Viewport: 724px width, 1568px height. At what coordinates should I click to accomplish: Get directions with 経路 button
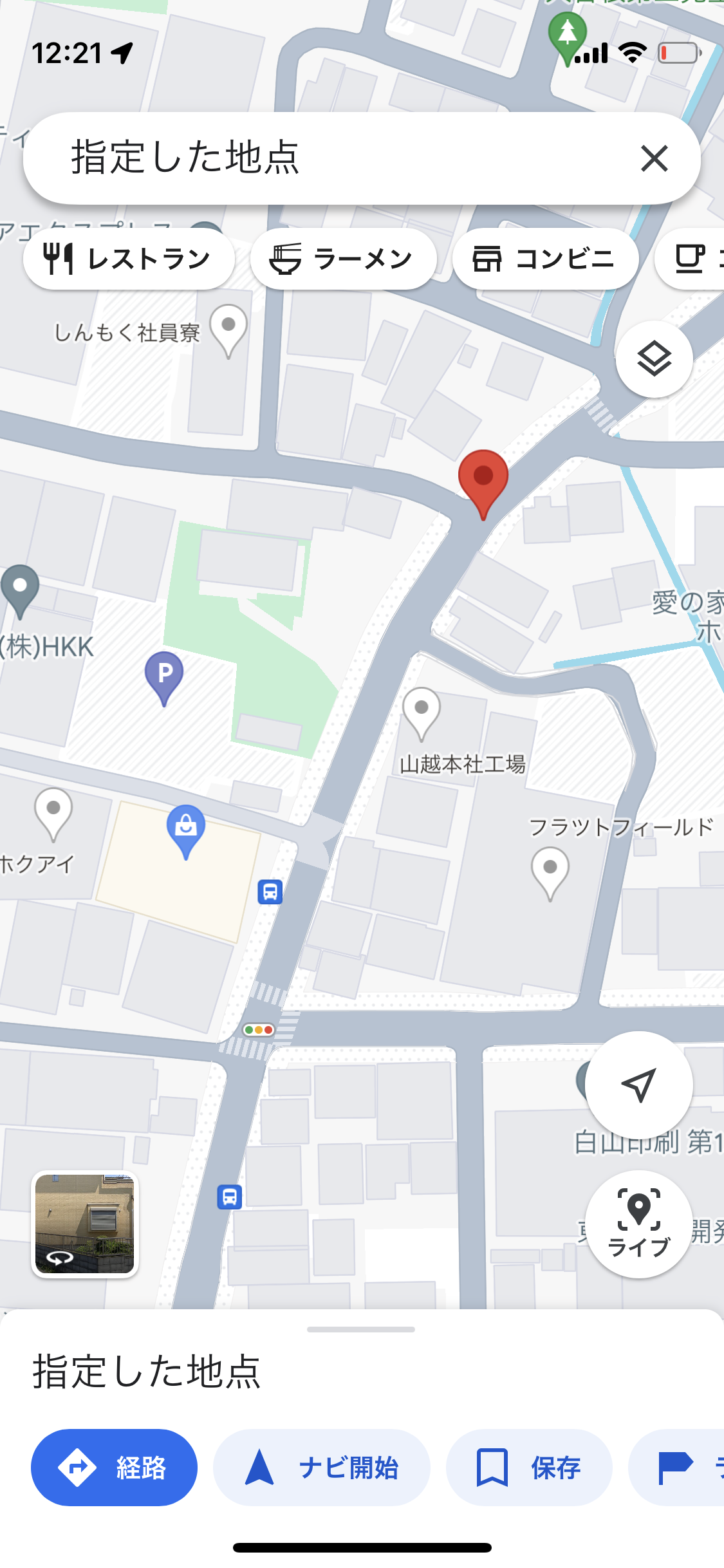114,1468
